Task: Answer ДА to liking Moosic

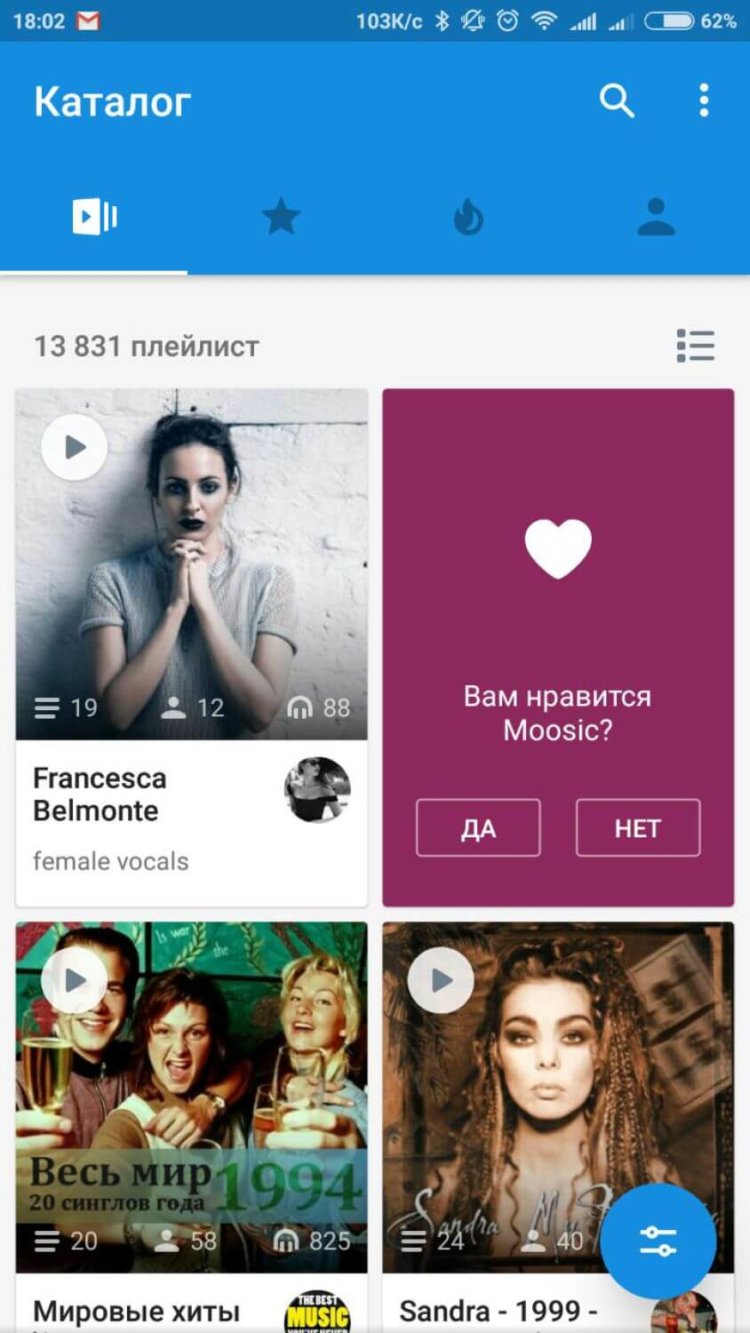Action: 478,827
